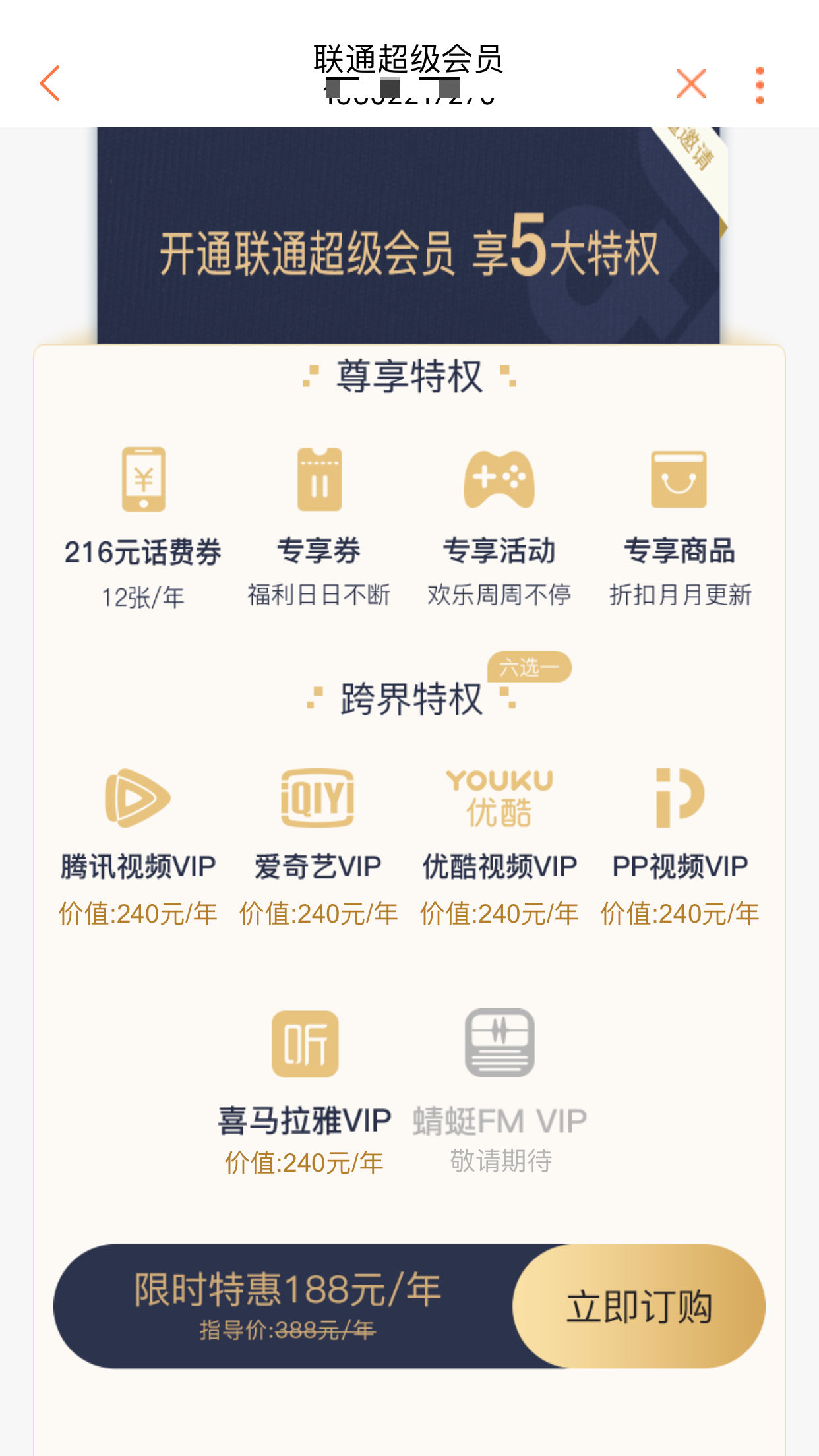Tap 立即订购 to subscribe now

(638, 1306)
